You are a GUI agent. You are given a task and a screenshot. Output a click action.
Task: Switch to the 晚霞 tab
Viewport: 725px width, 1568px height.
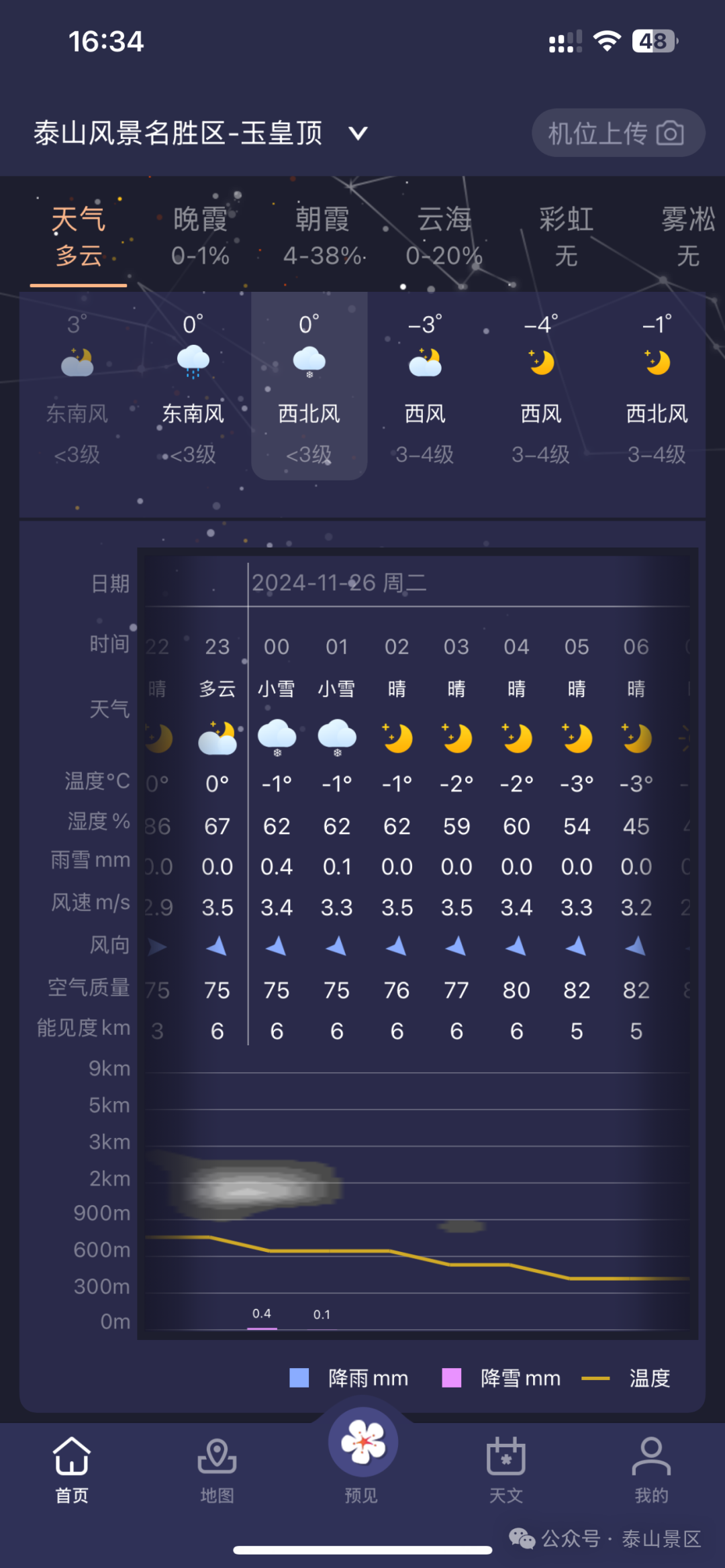200,237
